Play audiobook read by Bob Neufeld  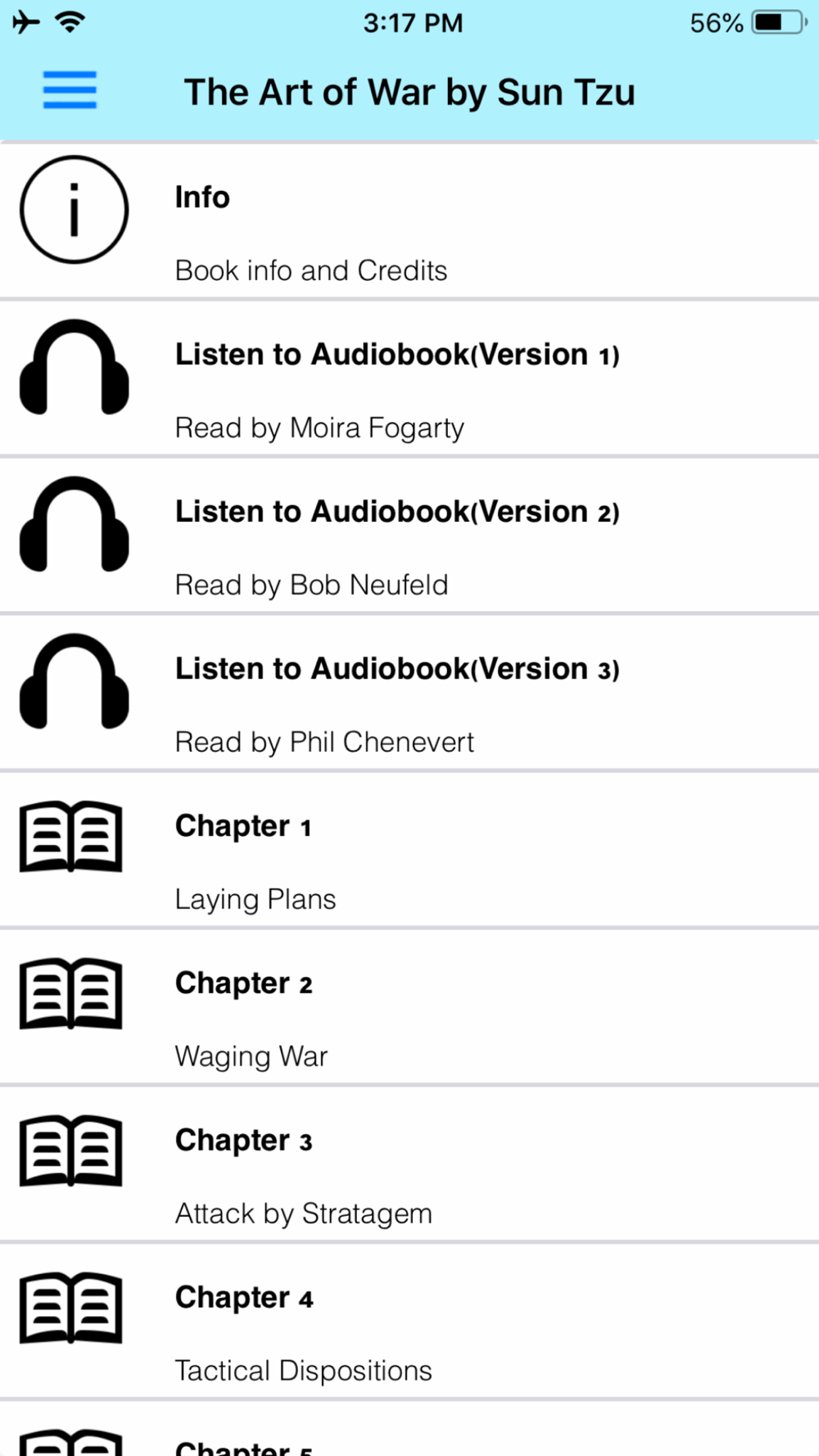click(x=409, y=536)
